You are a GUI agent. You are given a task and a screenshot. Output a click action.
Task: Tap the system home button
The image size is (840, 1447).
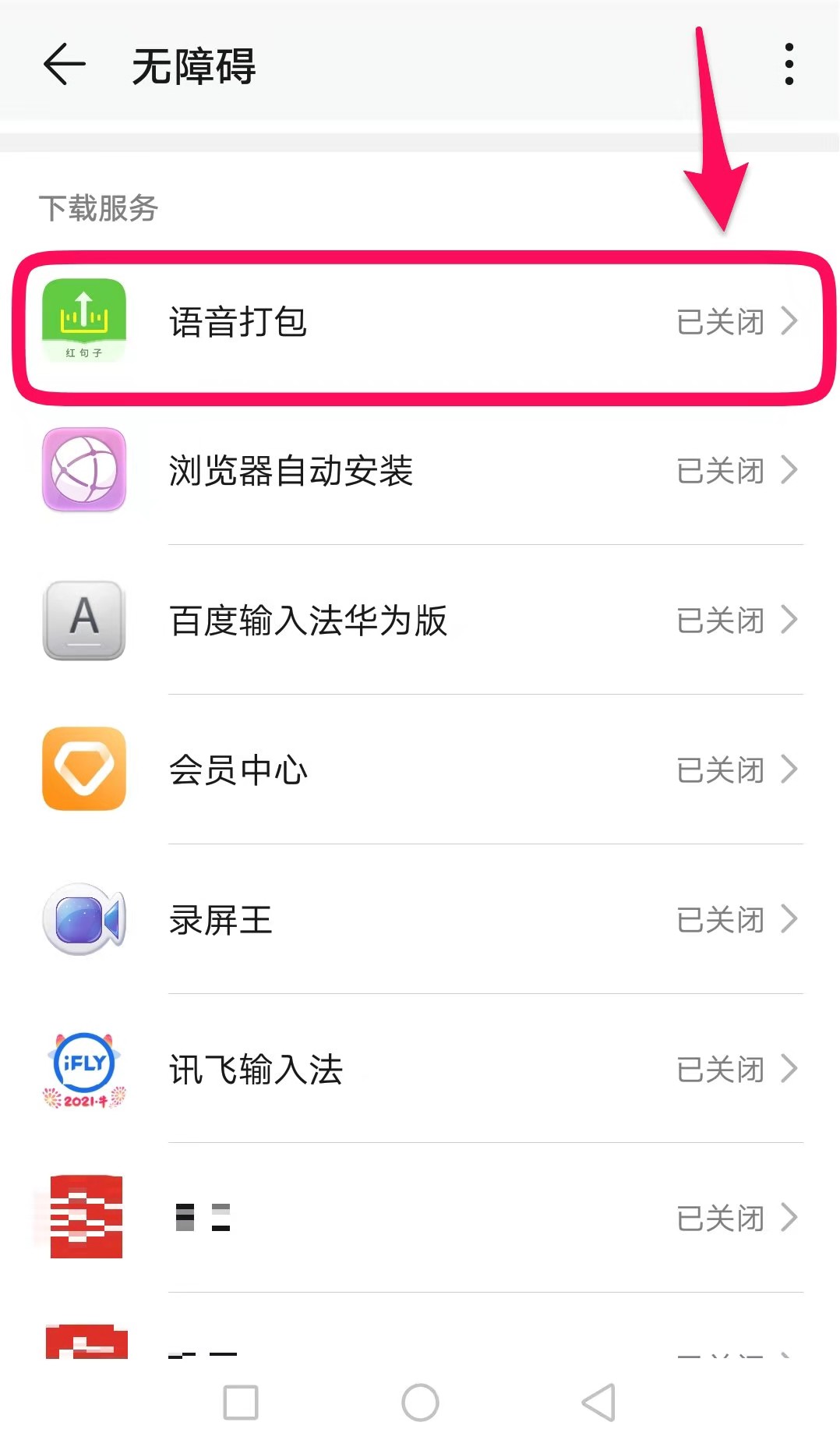(x=420, y=1403)
